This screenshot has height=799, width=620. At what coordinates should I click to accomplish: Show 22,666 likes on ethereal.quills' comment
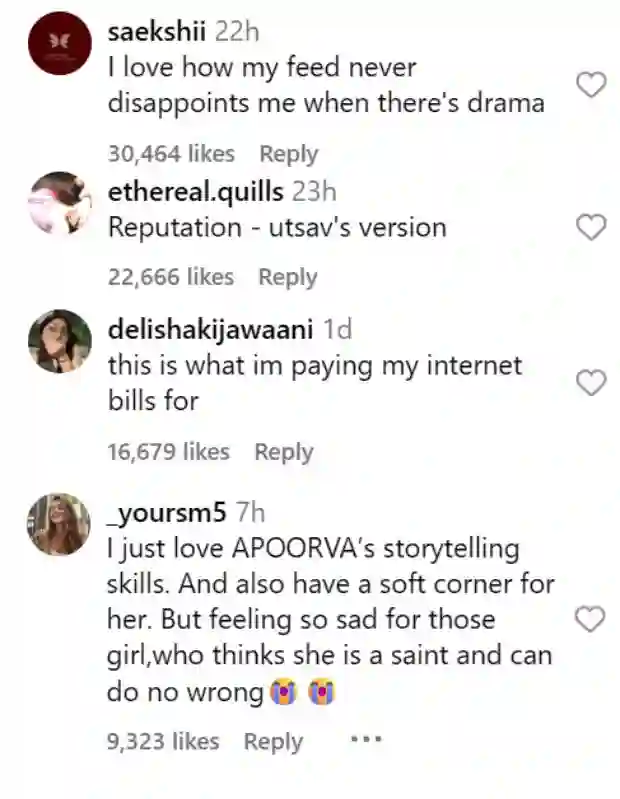[x=171, y=277]
